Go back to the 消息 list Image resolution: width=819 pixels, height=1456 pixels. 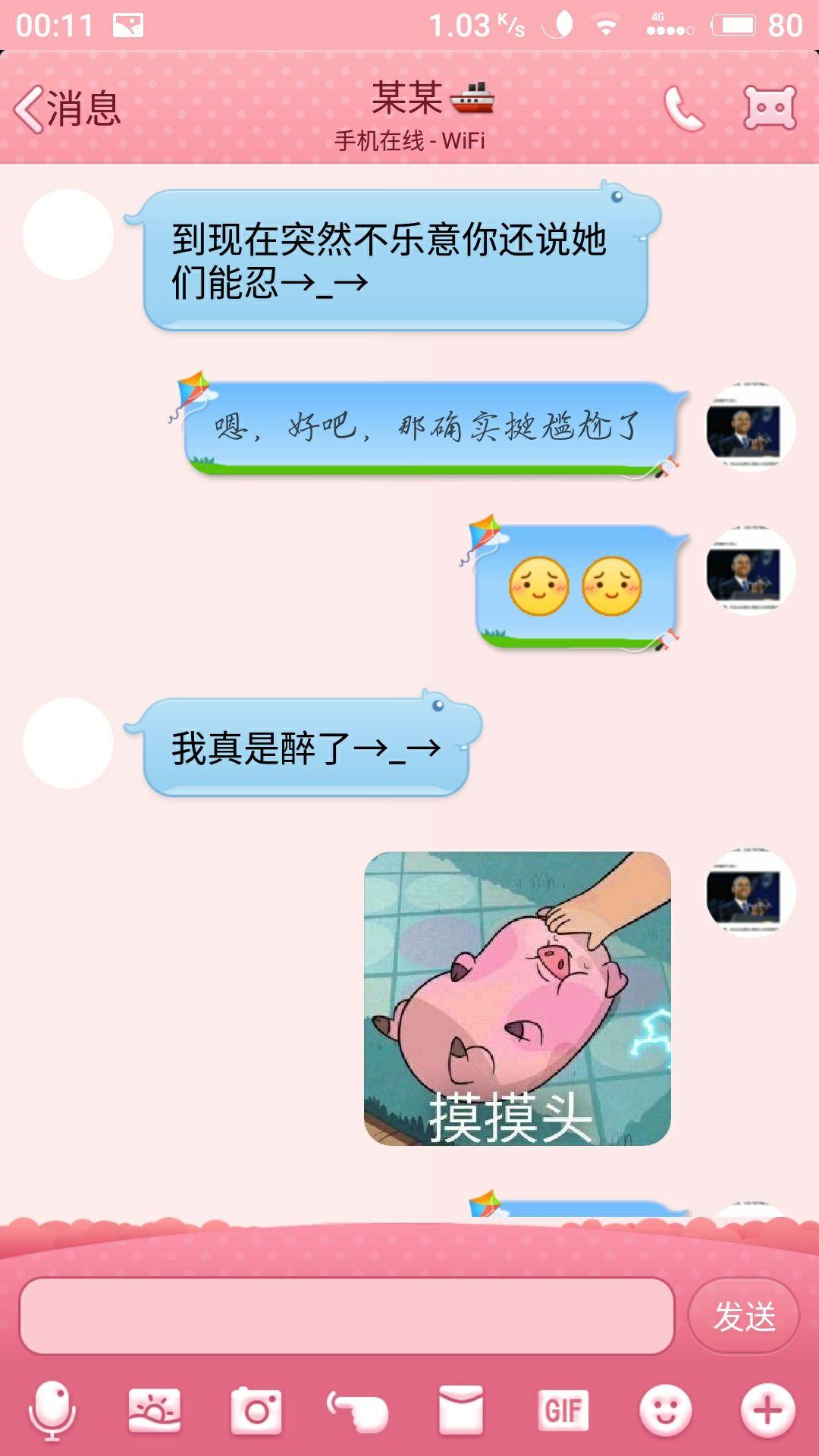pyautogui.click(x=67, y=108)
